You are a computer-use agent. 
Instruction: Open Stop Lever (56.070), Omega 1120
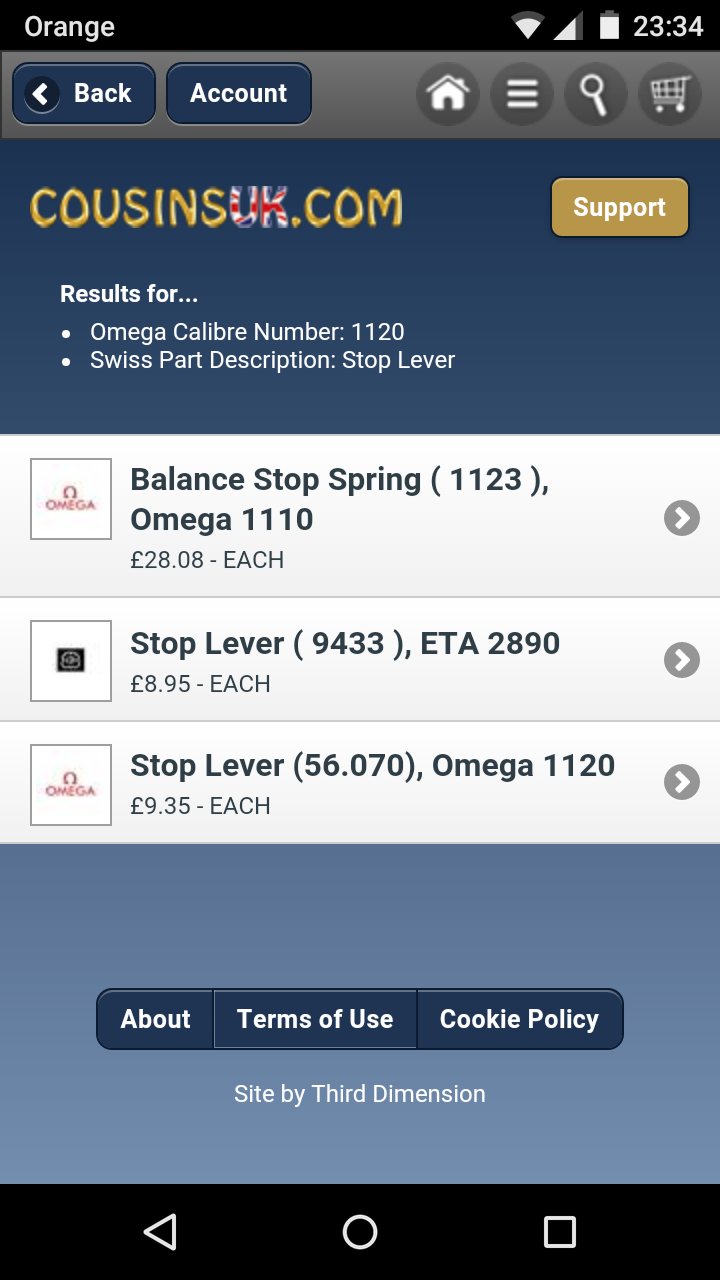(x=360, y=782)
